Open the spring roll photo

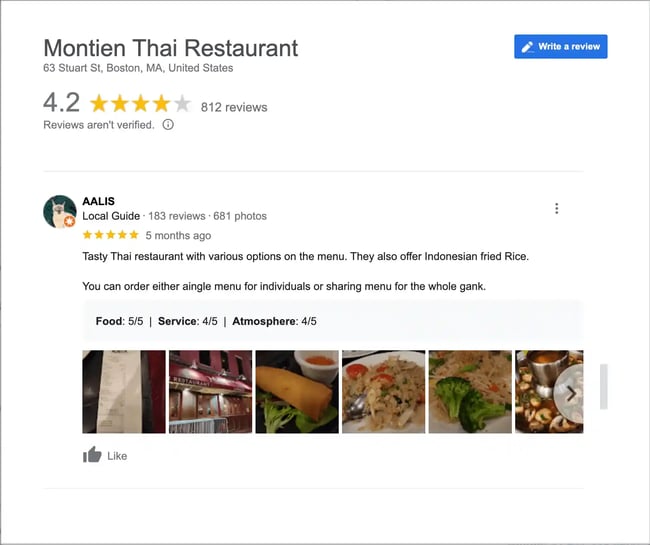coord(297,391)
